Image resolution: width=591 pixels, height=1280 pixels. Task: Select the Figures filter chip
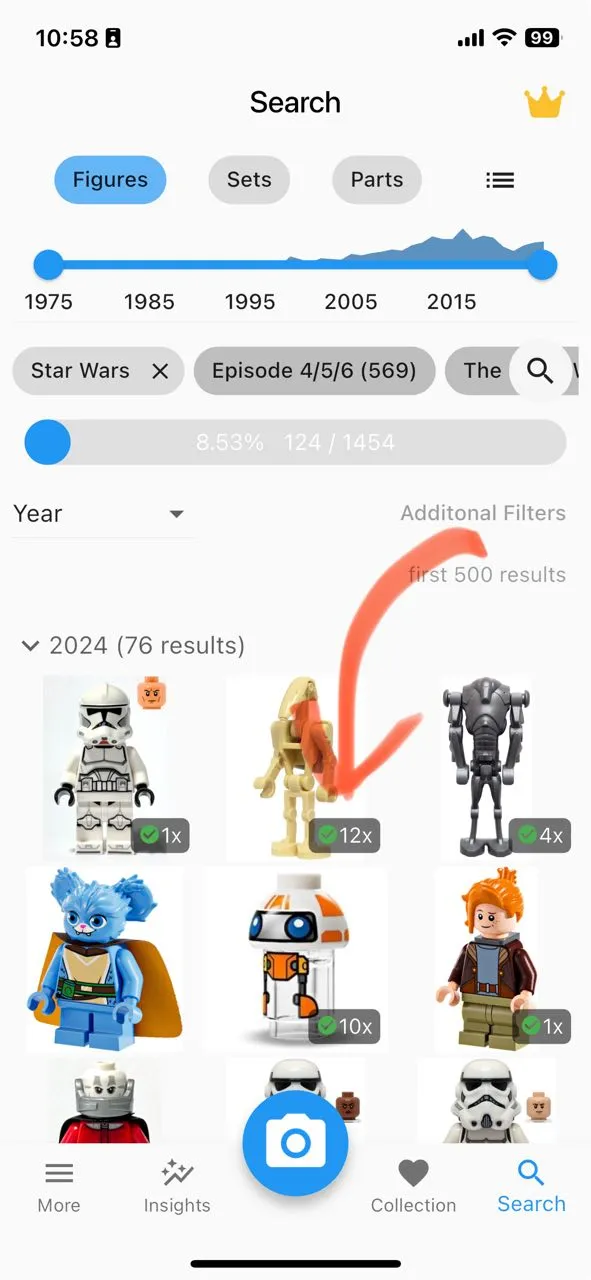coord(110,180)
